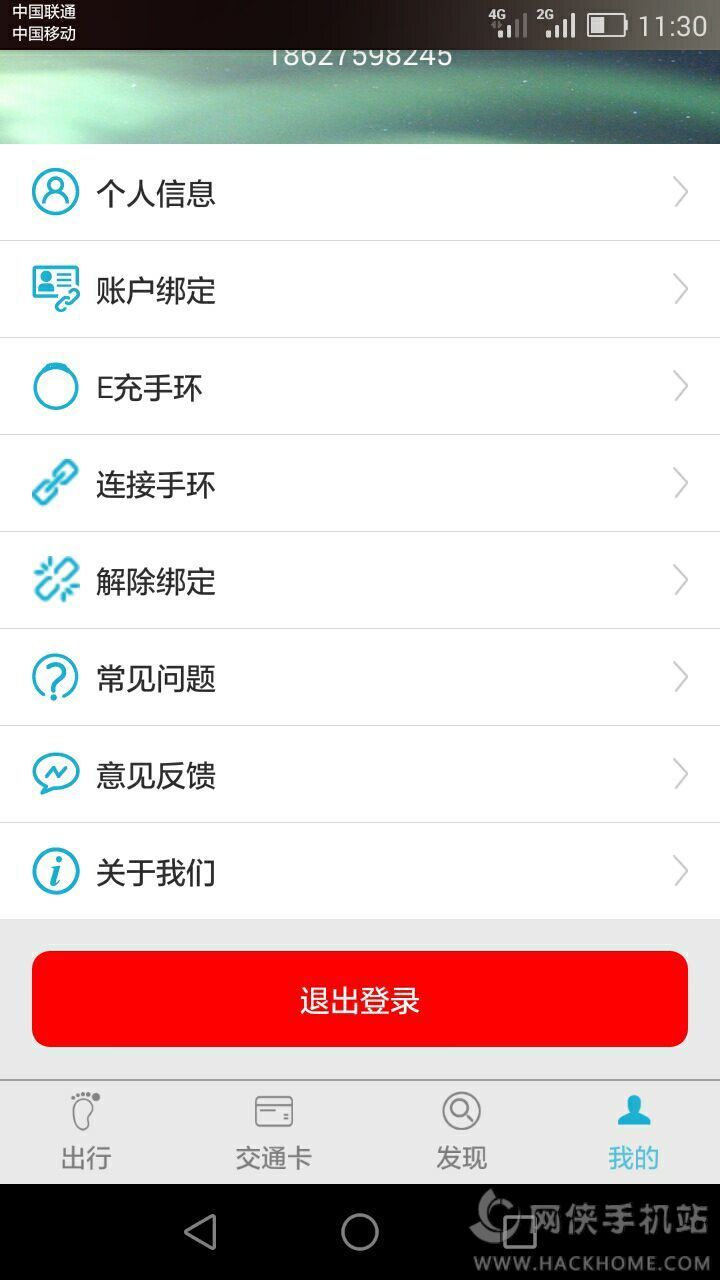Switch to the 交通卡 transit card tab
The height and width of the screenshot is (1280, 720).
click(x=273, y=1132)
